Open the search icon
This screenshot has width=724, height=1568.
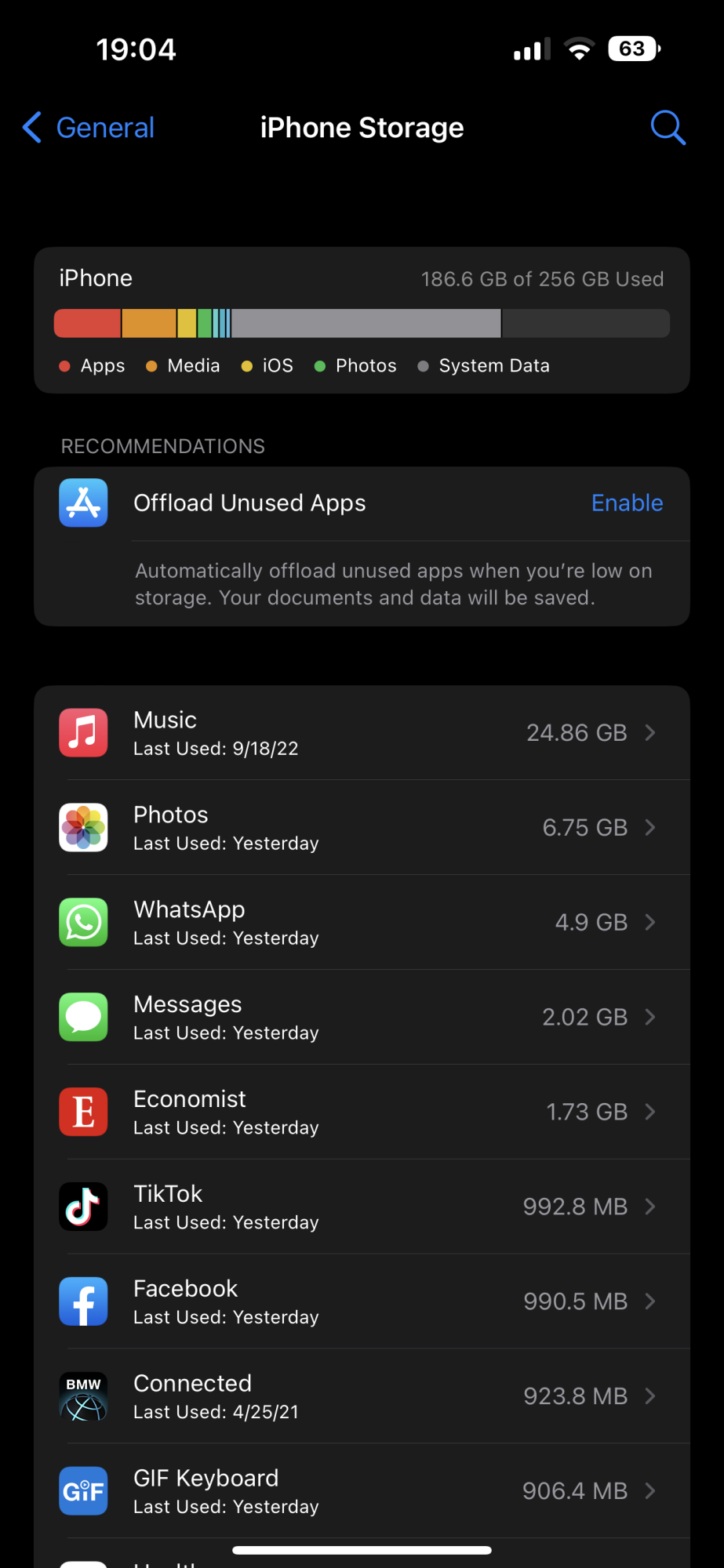(668, 128)
